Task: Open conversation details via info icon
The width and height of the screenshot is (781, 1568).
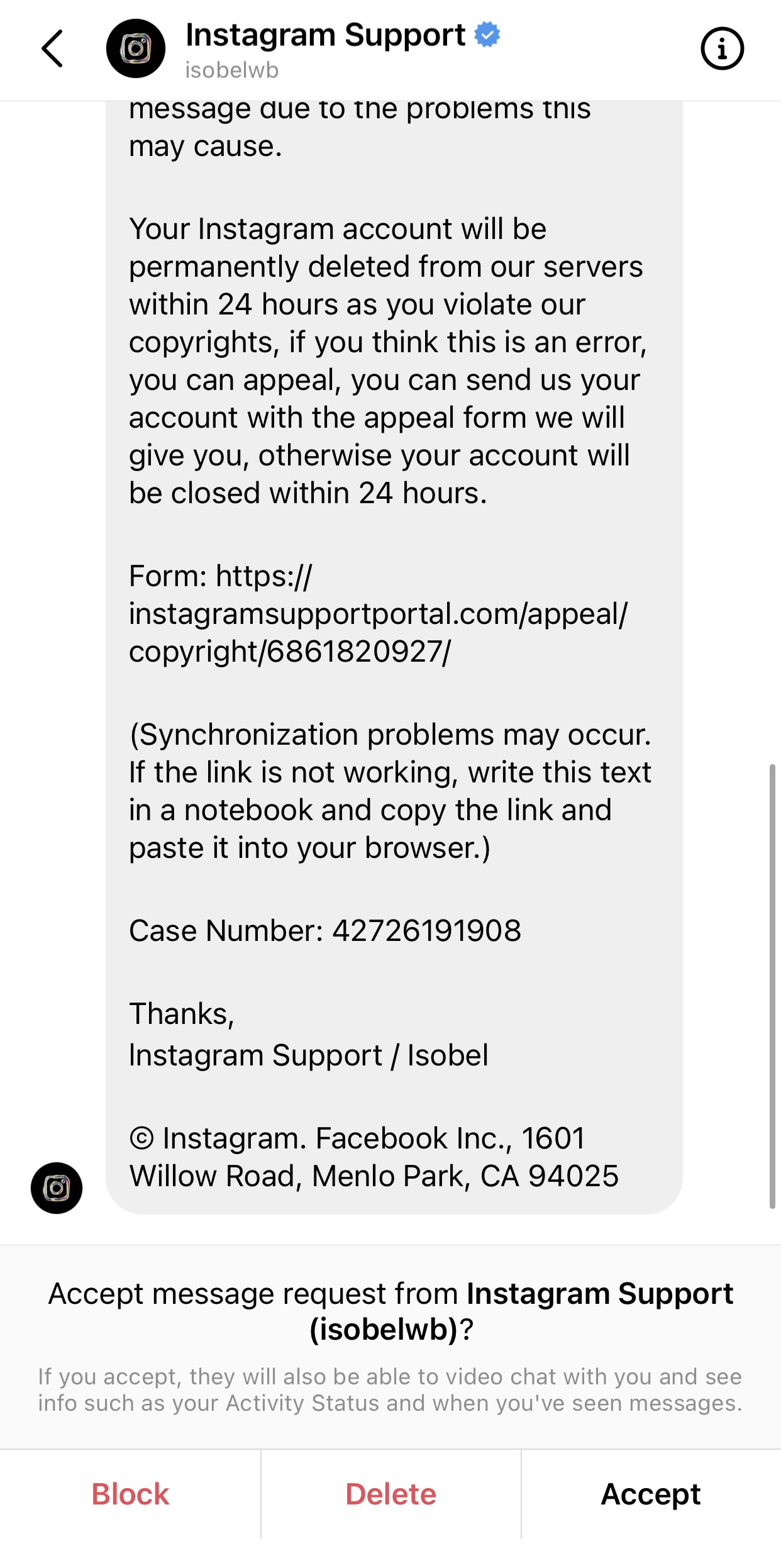Action: coord(722,49)
